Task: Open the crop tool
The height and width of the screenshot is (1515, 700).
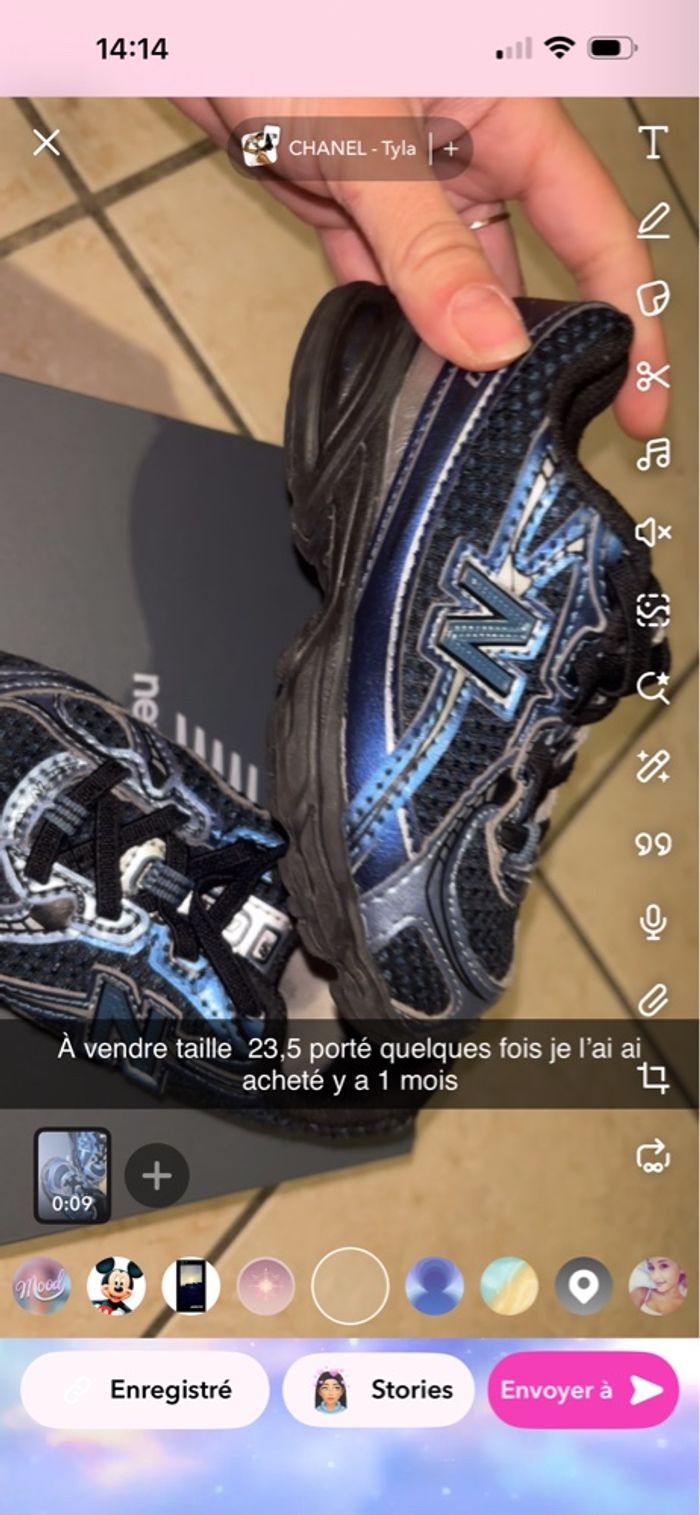Action: 653,1078
